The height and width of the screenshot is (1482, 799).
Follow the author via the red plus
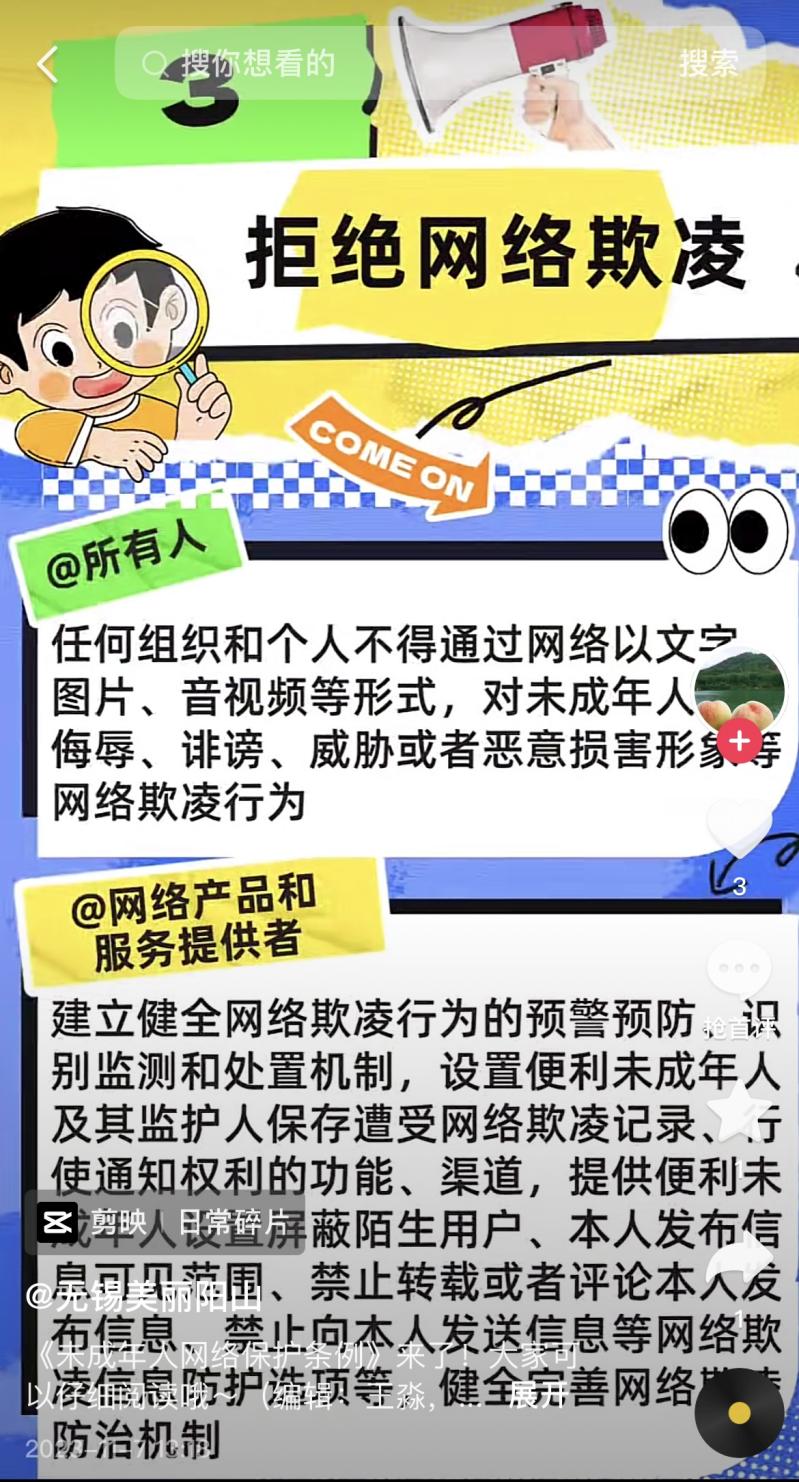coord(739,742)
